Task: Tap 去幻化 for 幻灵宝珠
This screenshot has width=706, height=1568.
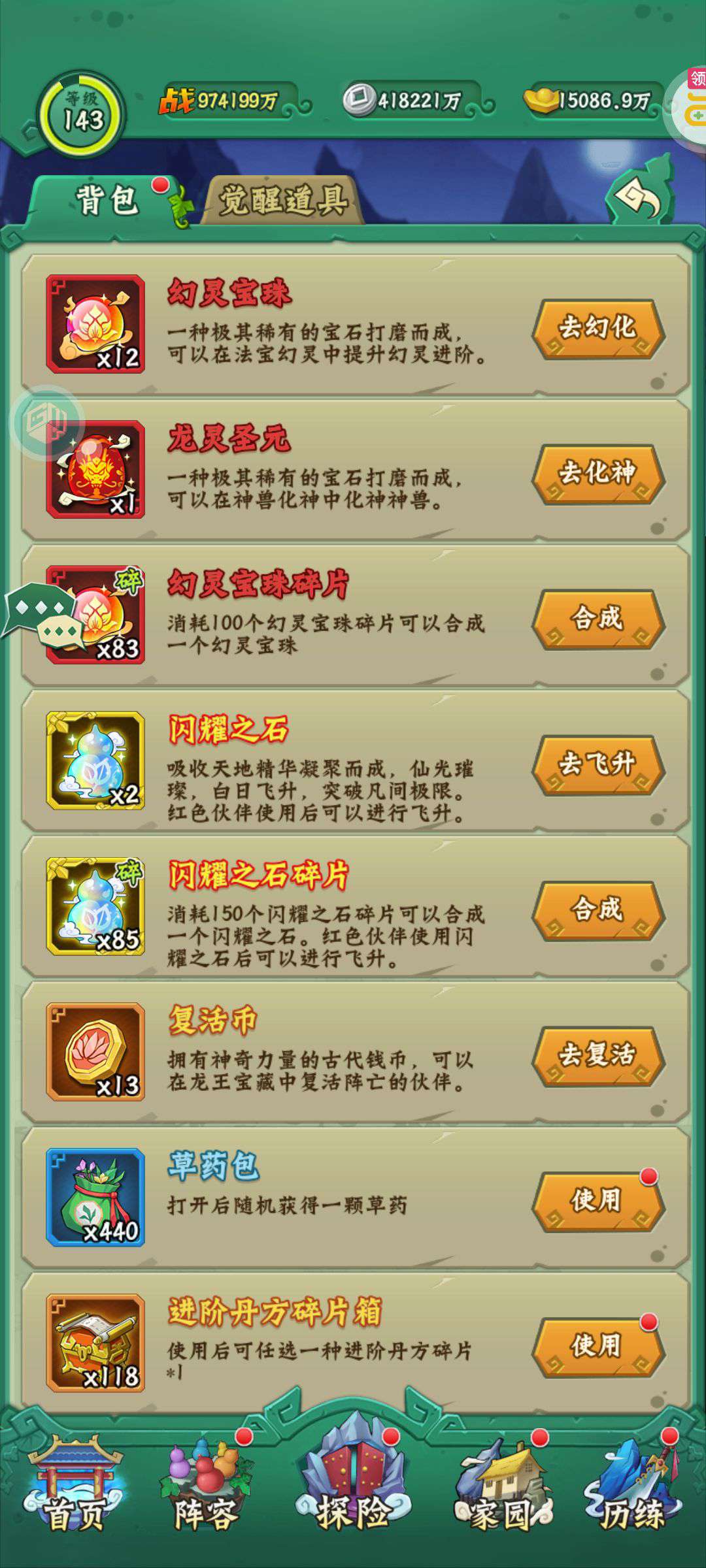Action: tap(597, 328)
